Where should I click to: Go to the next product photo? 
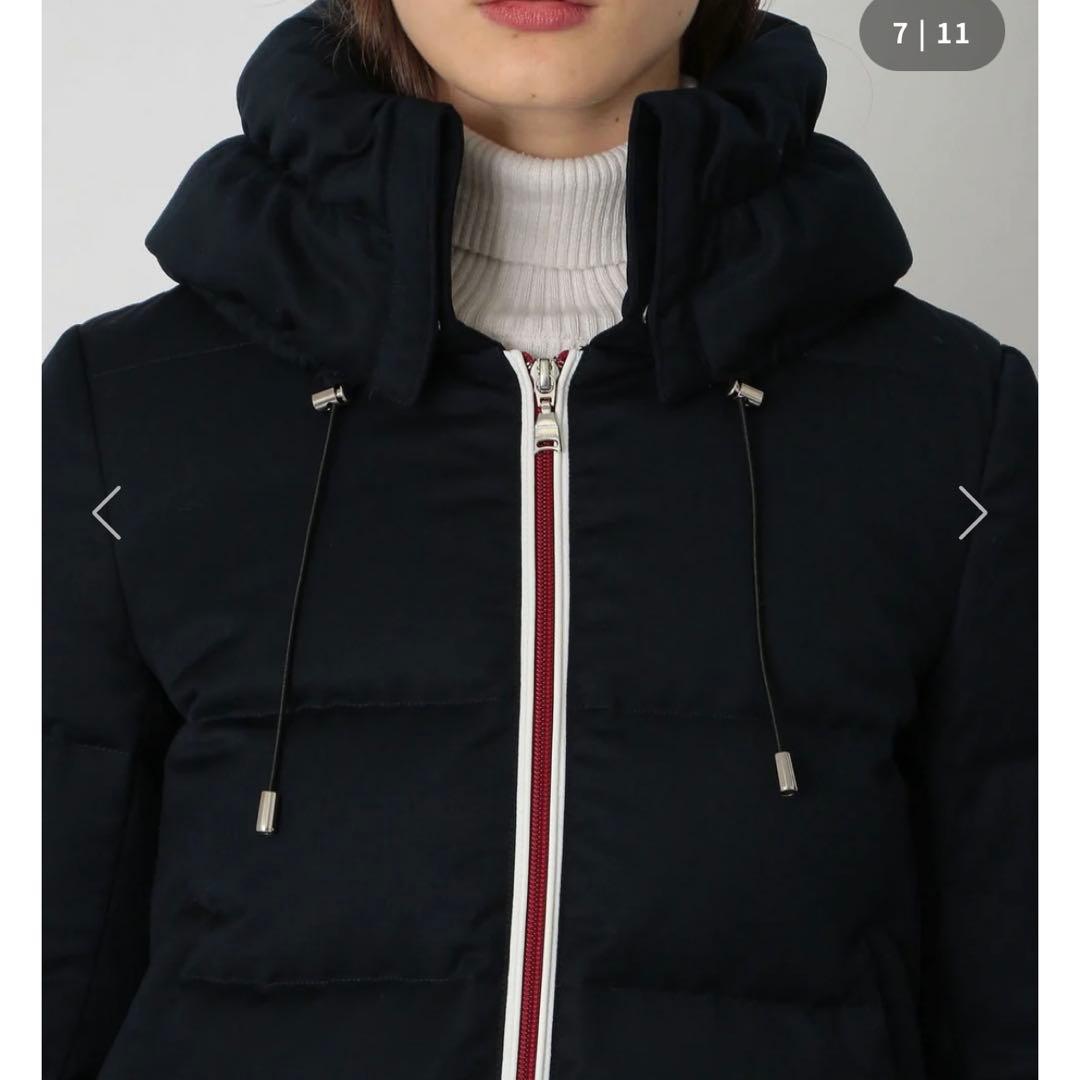[x=972, y=513]
